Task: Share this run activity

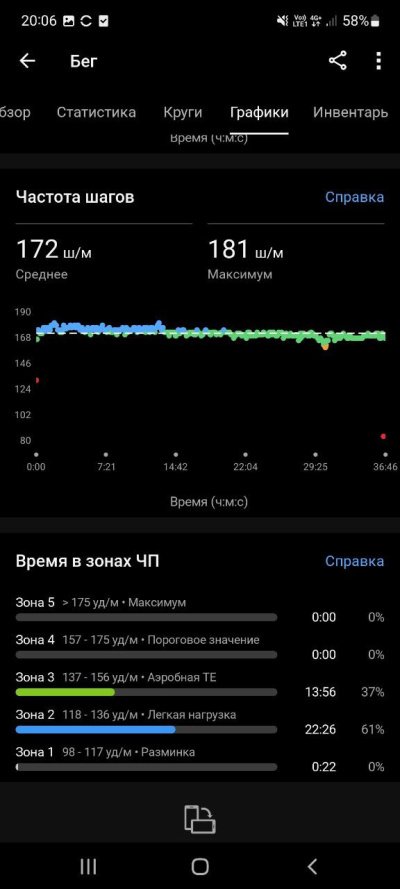Action: click(338, 61)
